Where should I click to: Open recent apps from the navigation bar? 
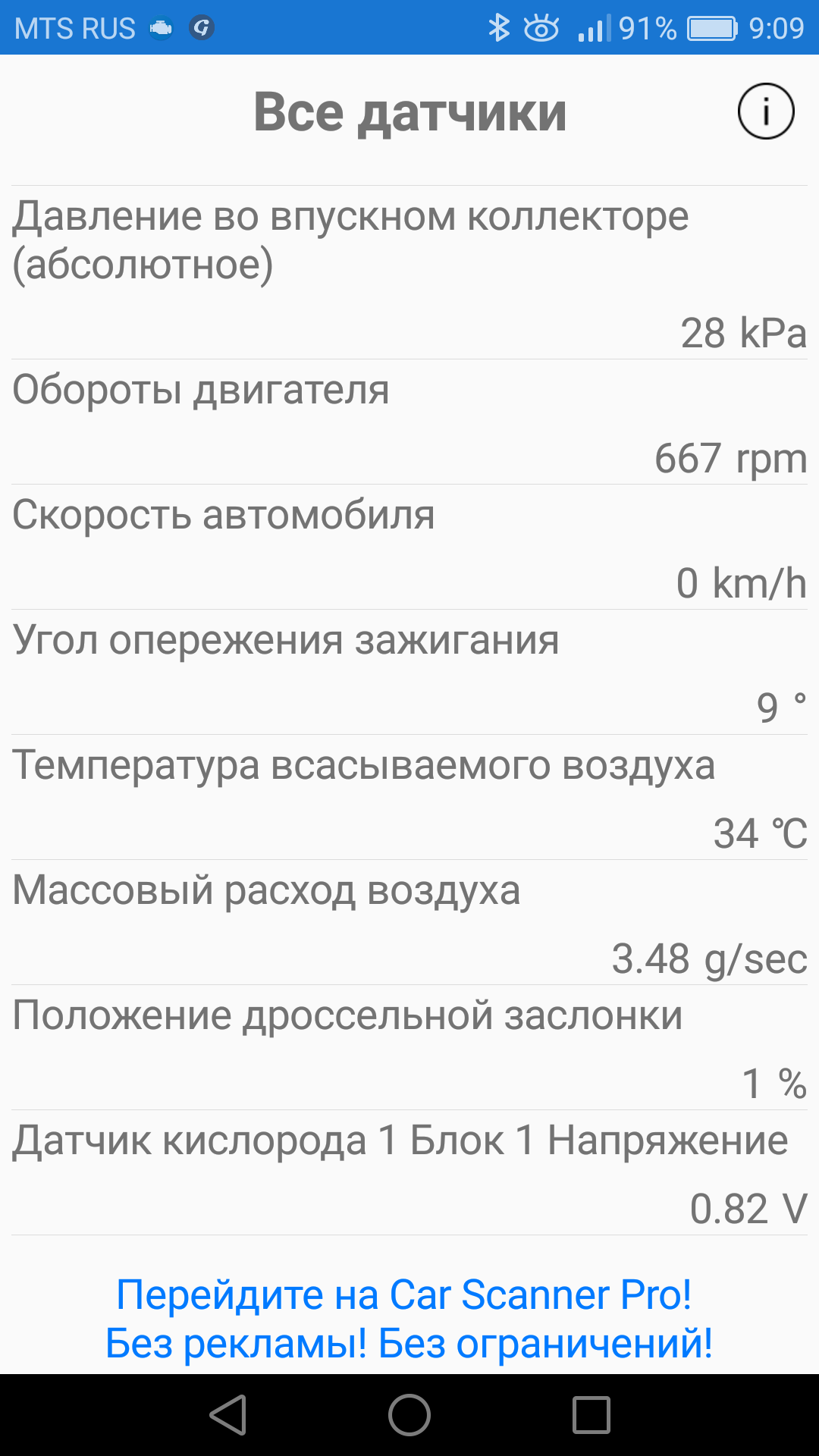(x=591, y=1415)
